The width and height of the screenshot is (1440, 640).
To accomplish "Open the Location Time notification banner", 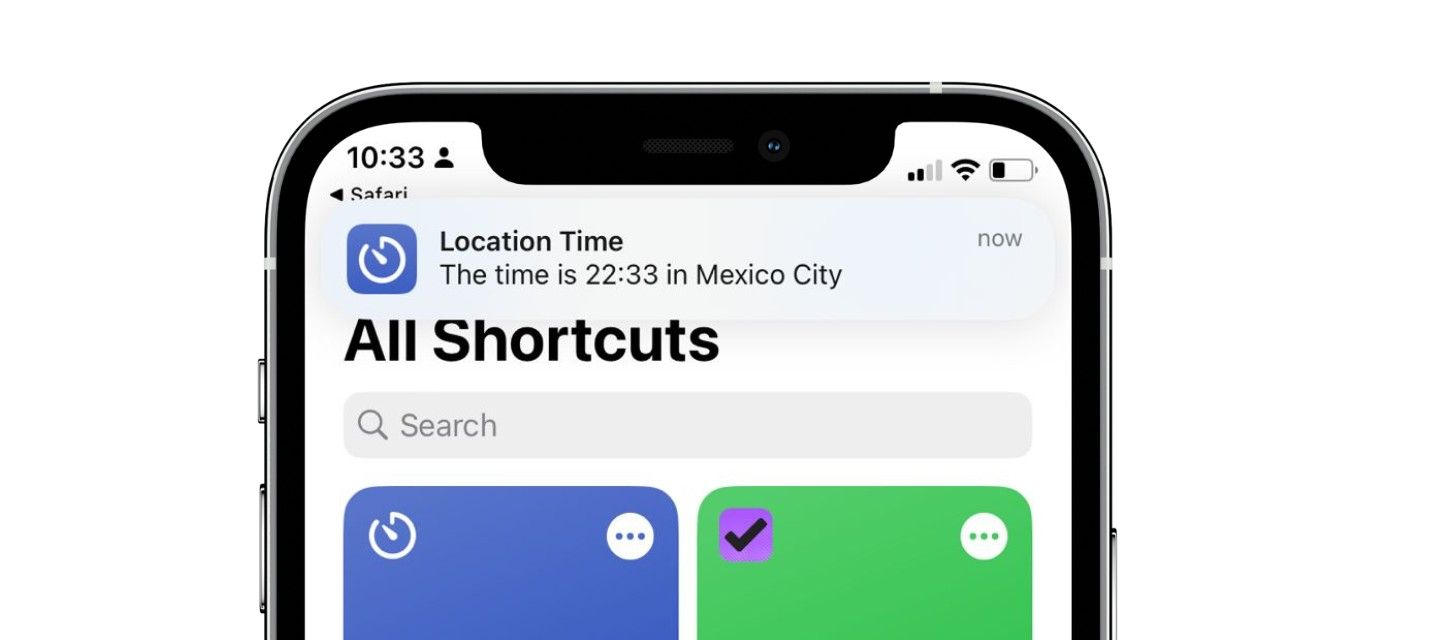I will [x=687, y=258].
